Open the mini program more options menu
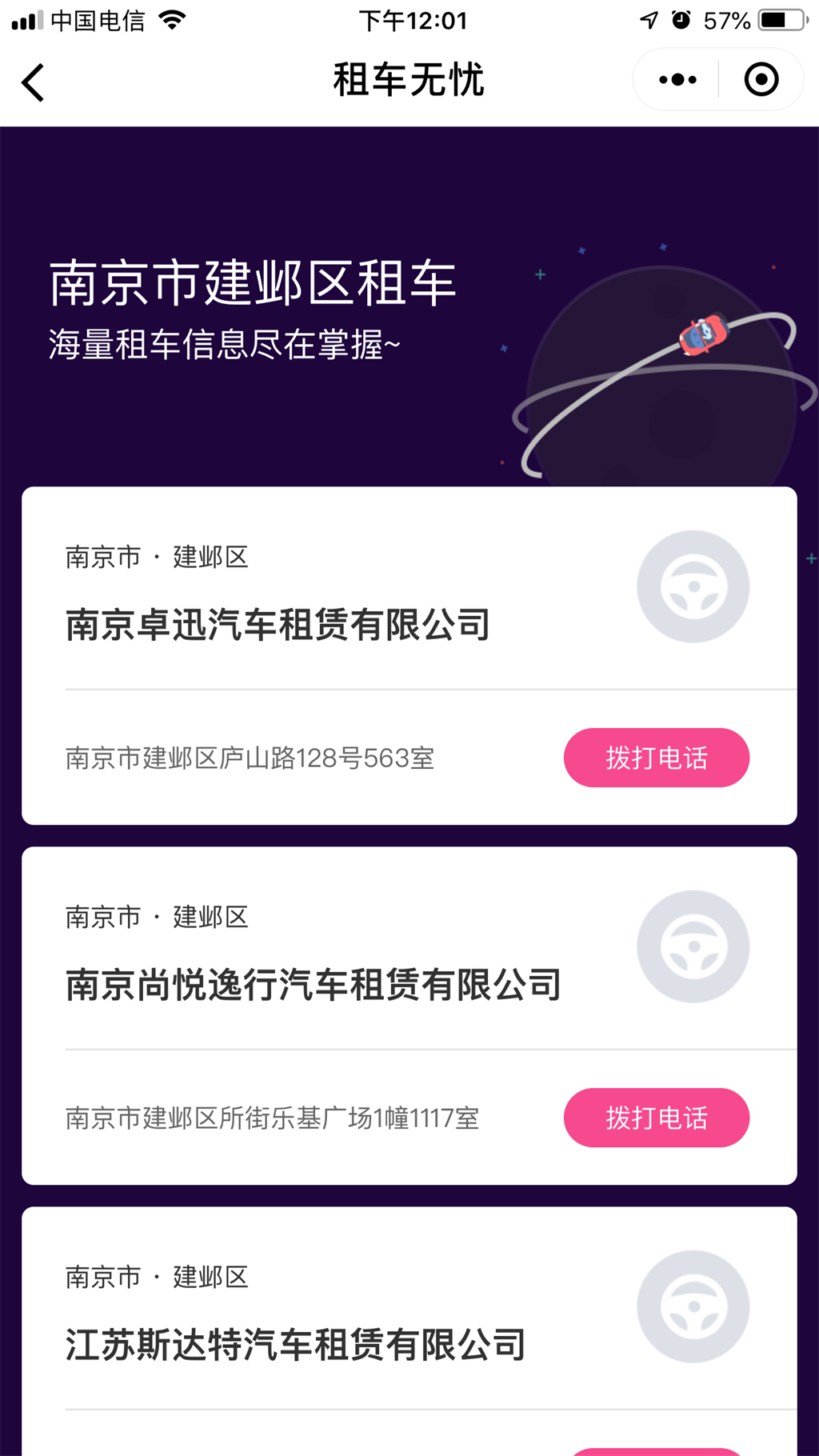Viewport: 819px width, 1456px height. [x=677, y=80]
